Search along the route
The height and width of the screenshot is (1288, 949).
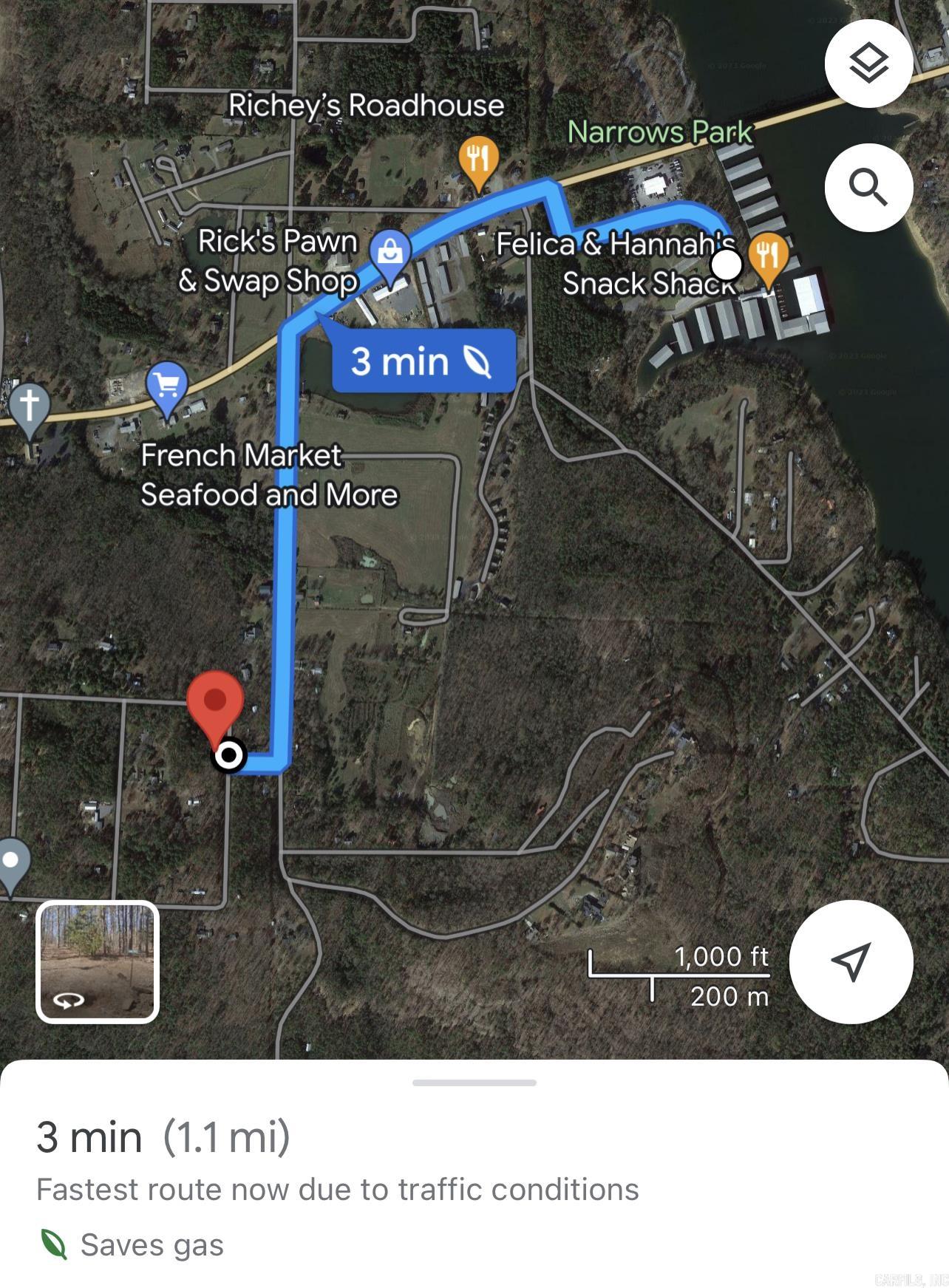[868, 187]
